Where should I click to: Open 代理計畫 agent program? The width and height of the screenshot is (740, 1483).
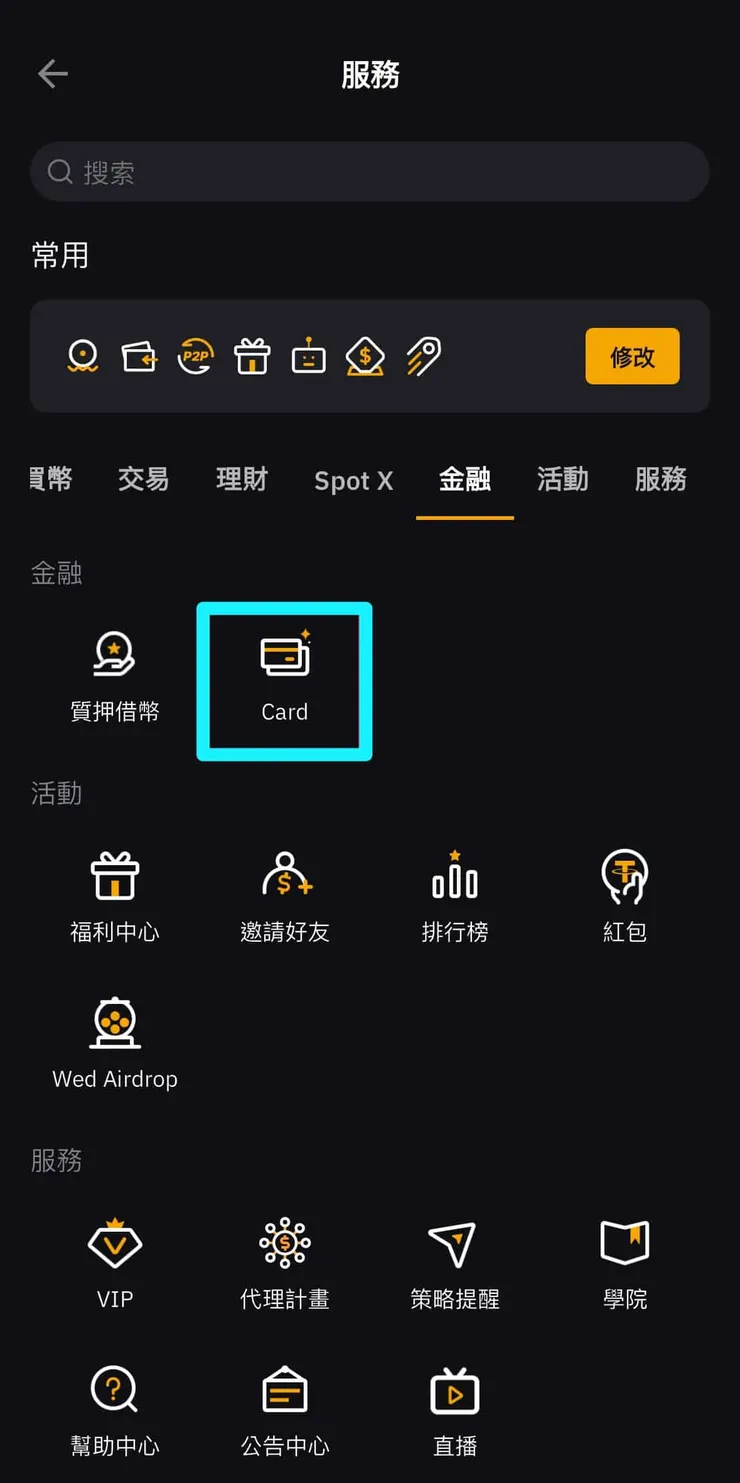click(x=284, y=1262)
